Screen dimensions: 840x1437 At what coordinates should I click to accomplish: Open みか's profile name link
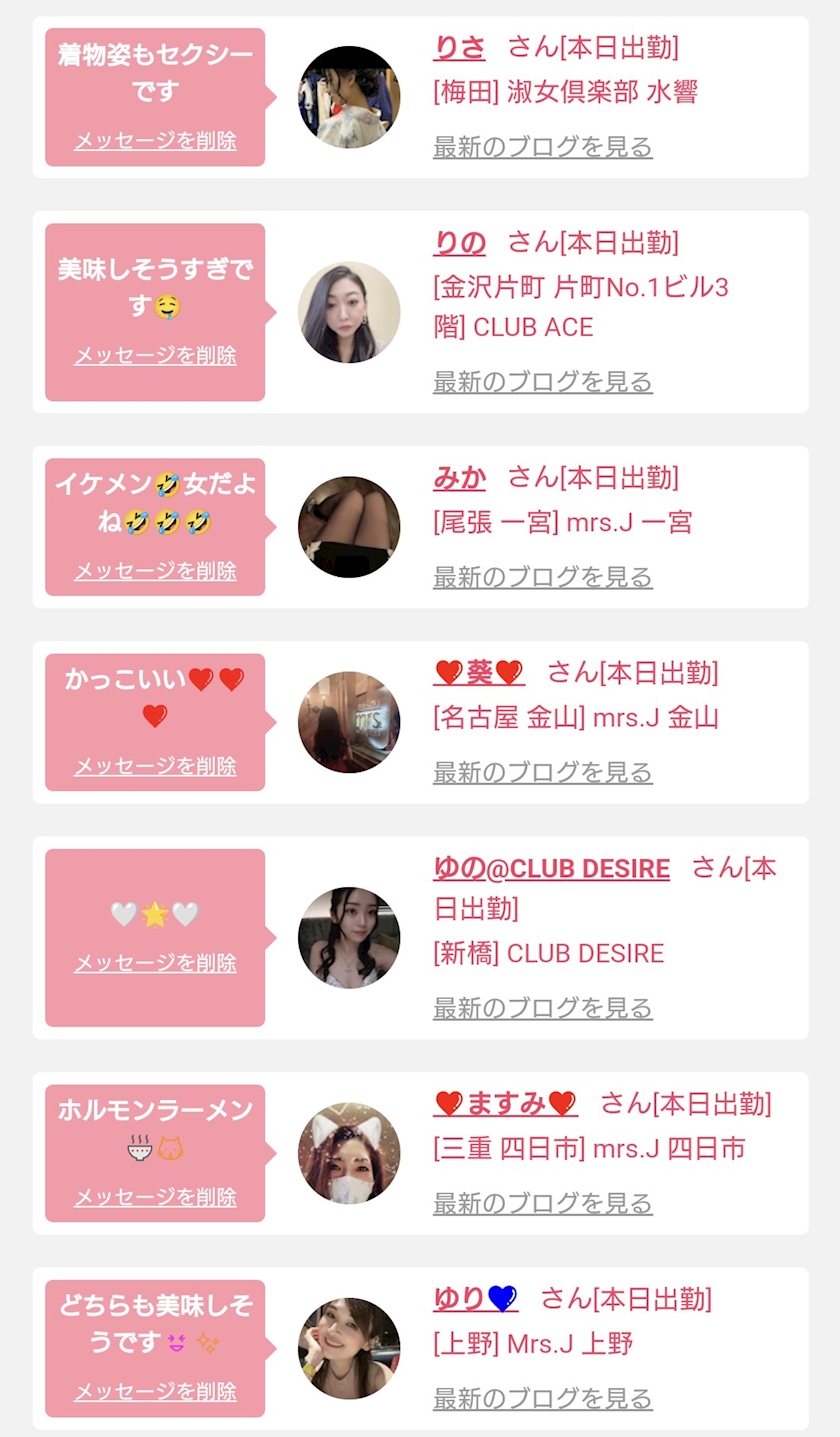[x=459, y=477]
